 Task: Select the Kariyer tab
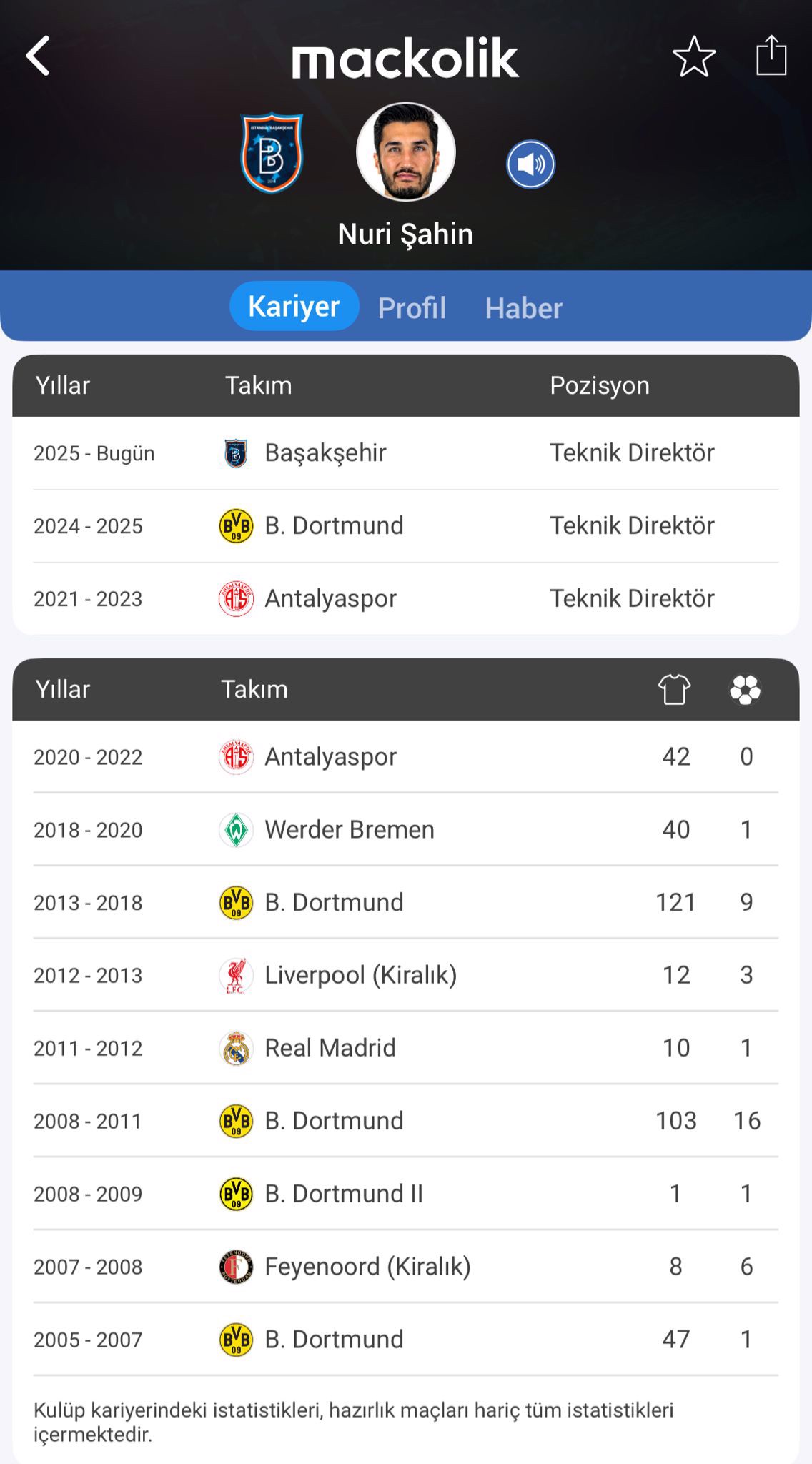294,307
